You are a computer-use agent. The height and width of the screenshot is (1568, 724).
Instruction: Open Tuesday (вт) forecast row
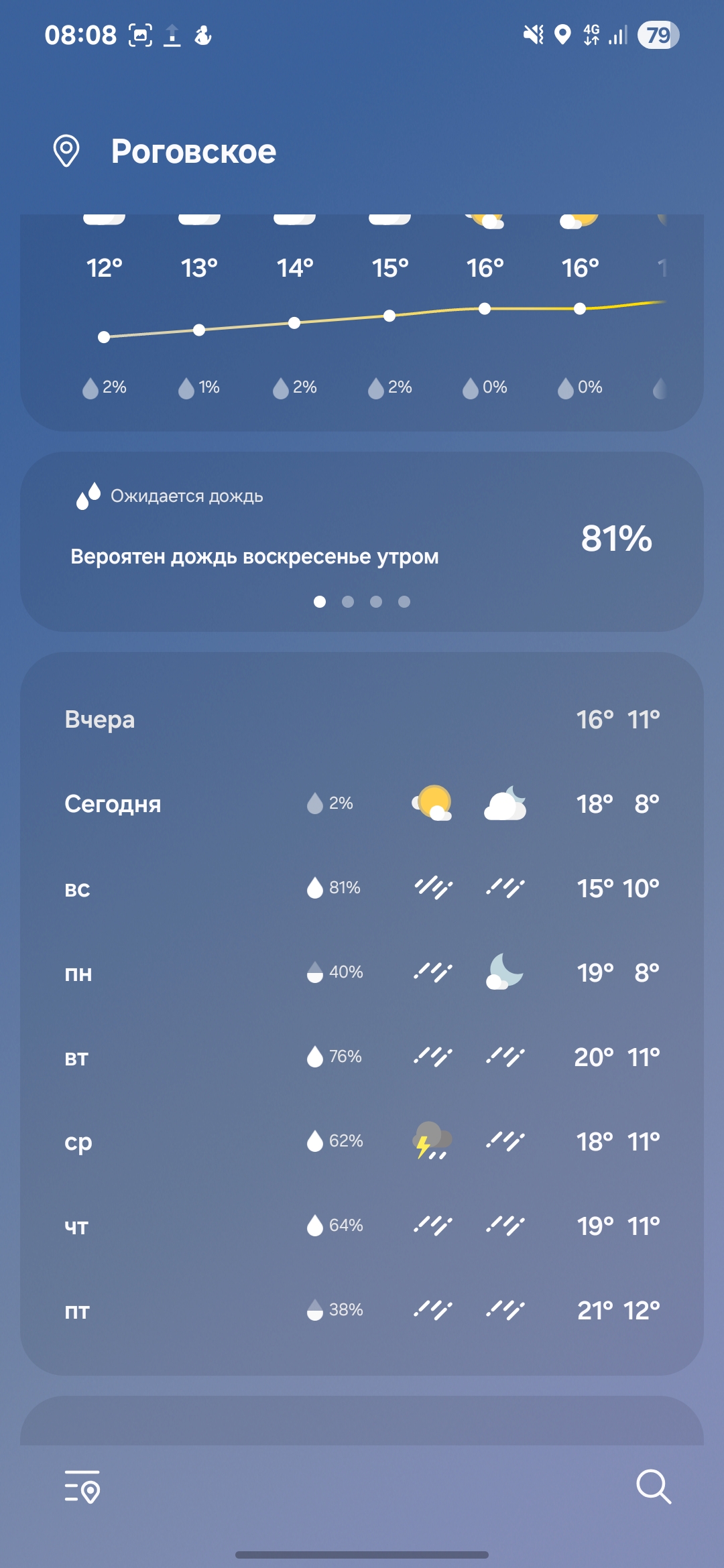tap(362, 1057)
